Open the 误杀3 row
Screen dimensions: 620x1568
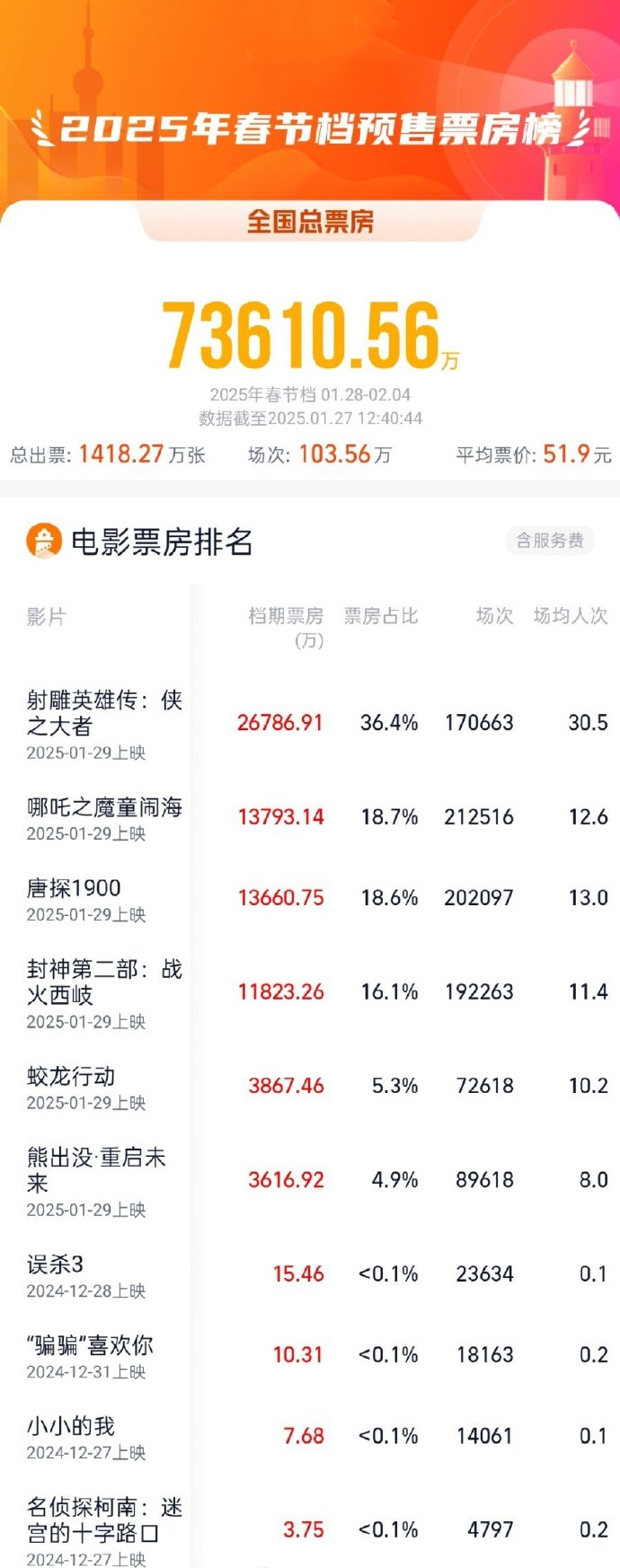[x=55, y=1264]
